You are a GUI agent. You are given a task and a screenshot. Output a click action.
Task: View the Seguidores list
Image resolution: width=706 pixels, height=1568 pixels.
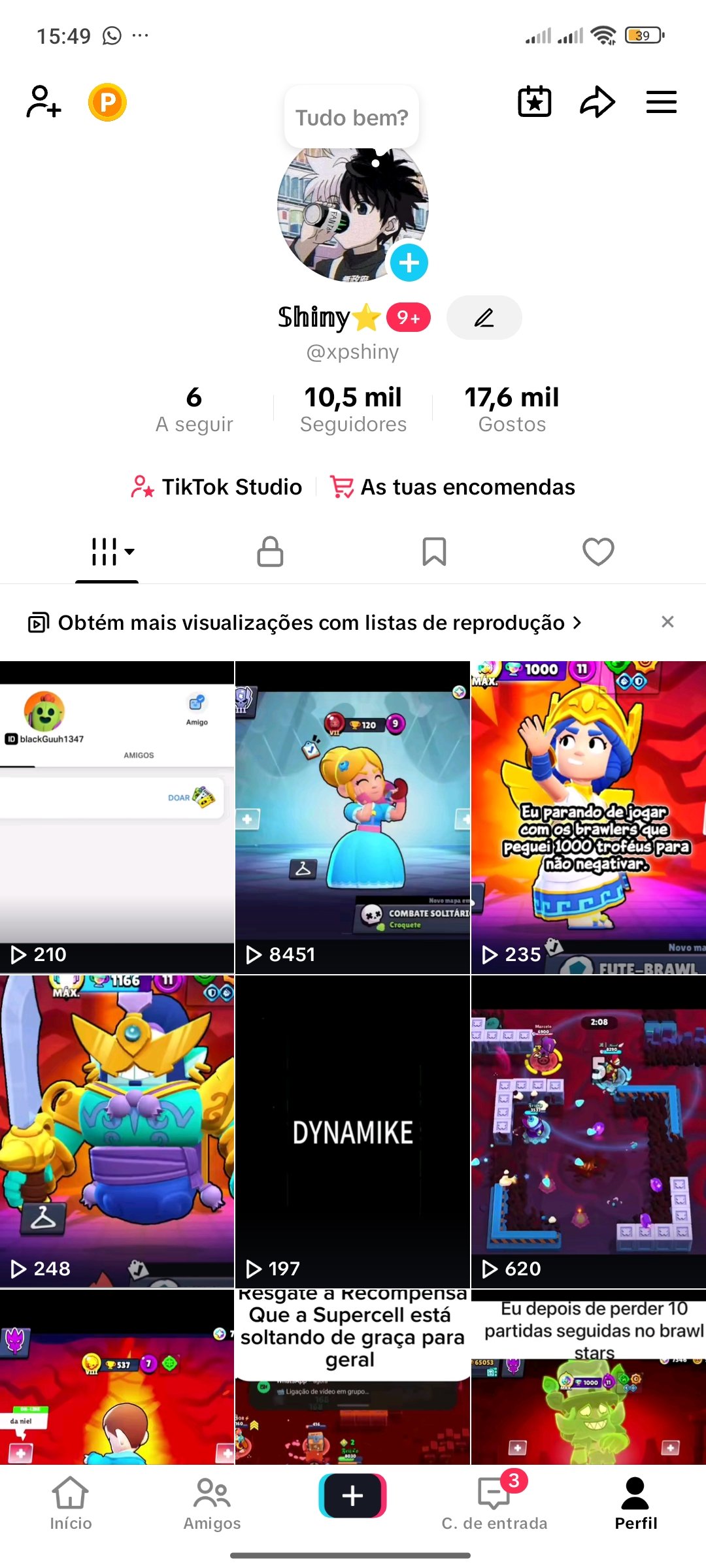coord(353,410)
